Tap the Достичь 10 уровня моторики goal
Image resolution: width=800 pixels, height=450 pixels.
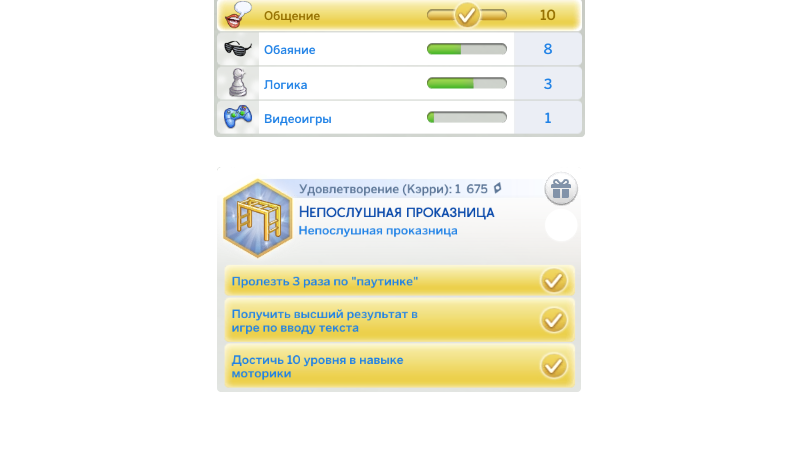tap(399, 366)
